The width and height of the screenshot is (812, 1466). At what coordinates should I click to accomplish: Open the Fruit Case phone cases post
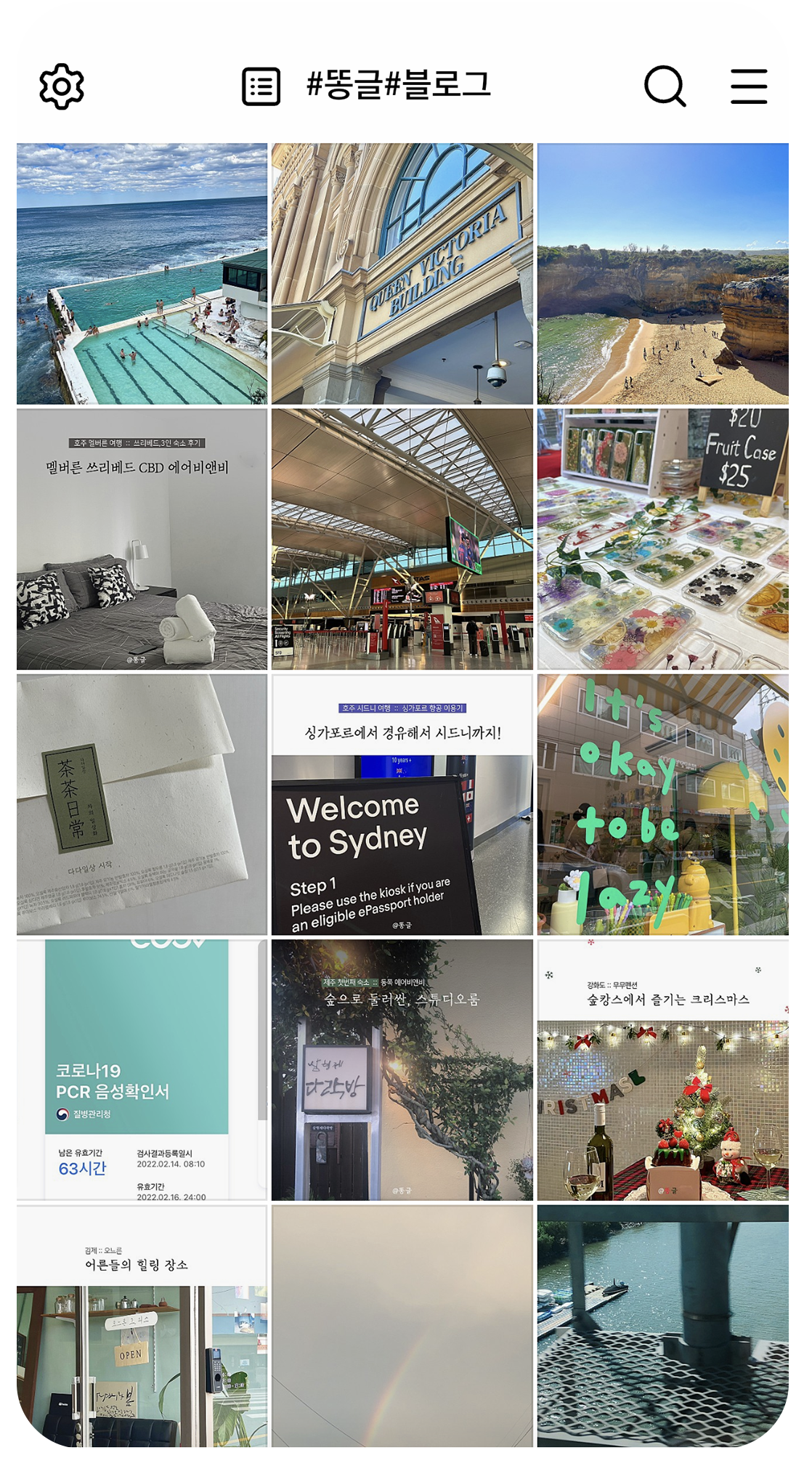(x=662, y=538)
